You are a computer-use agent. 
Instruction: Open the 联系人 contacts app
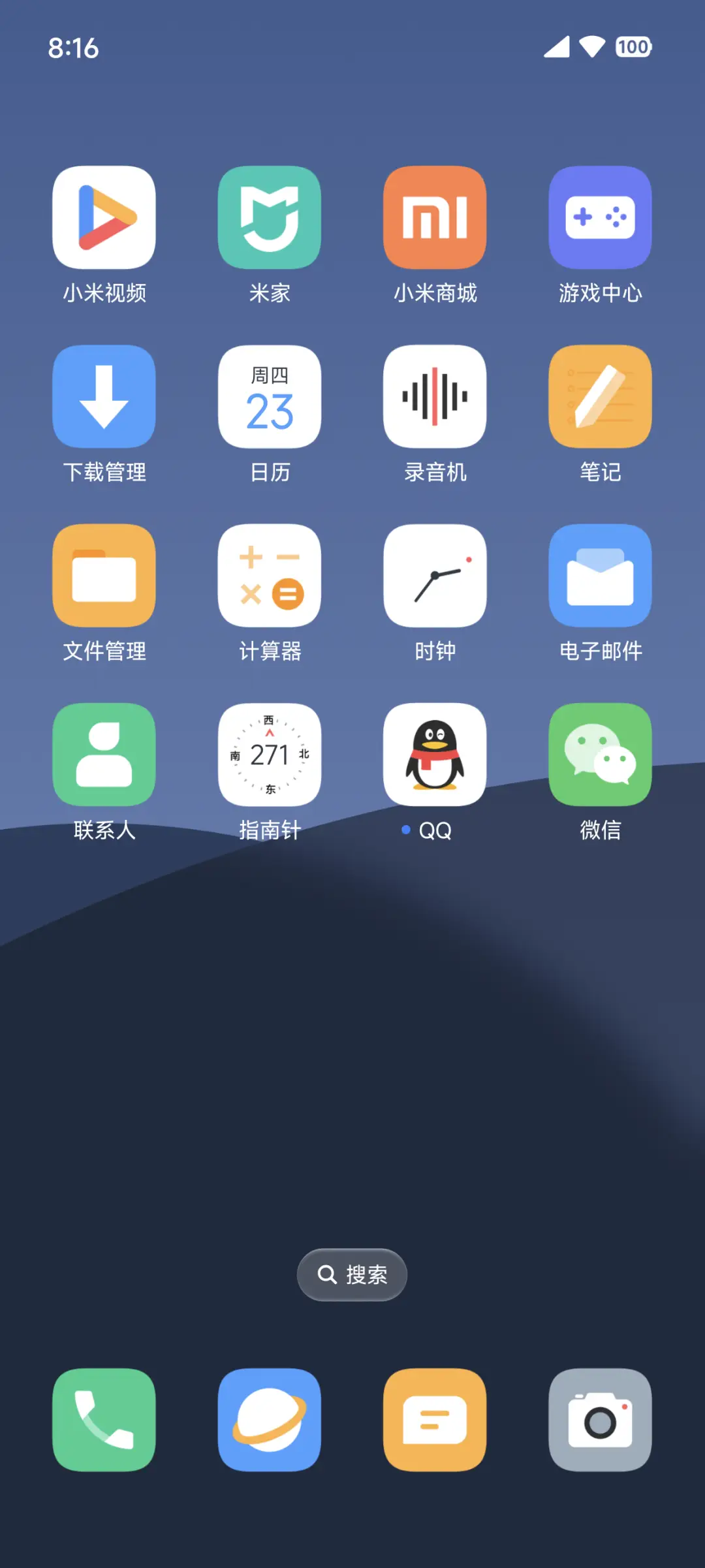pos(104,754)
